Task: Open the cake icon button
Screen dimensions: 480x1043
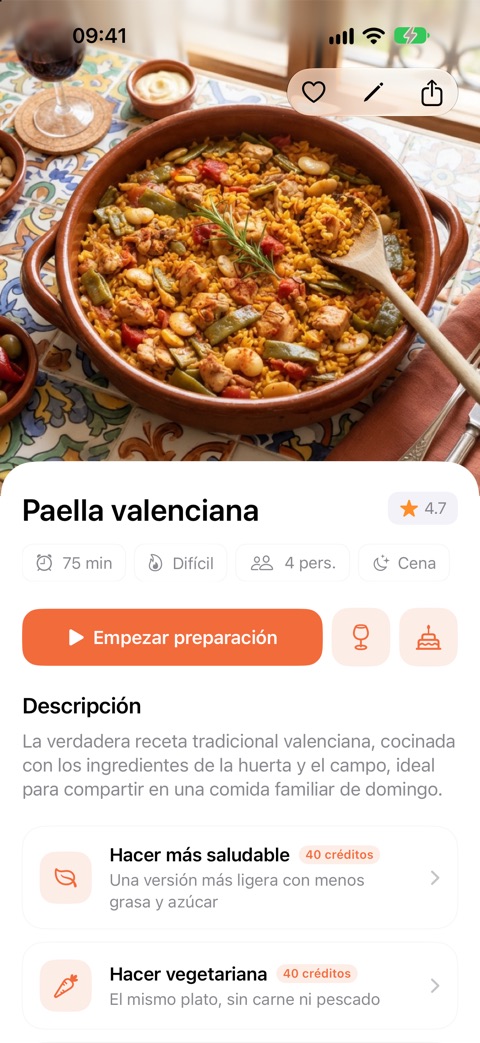Action: pos(429,637)
